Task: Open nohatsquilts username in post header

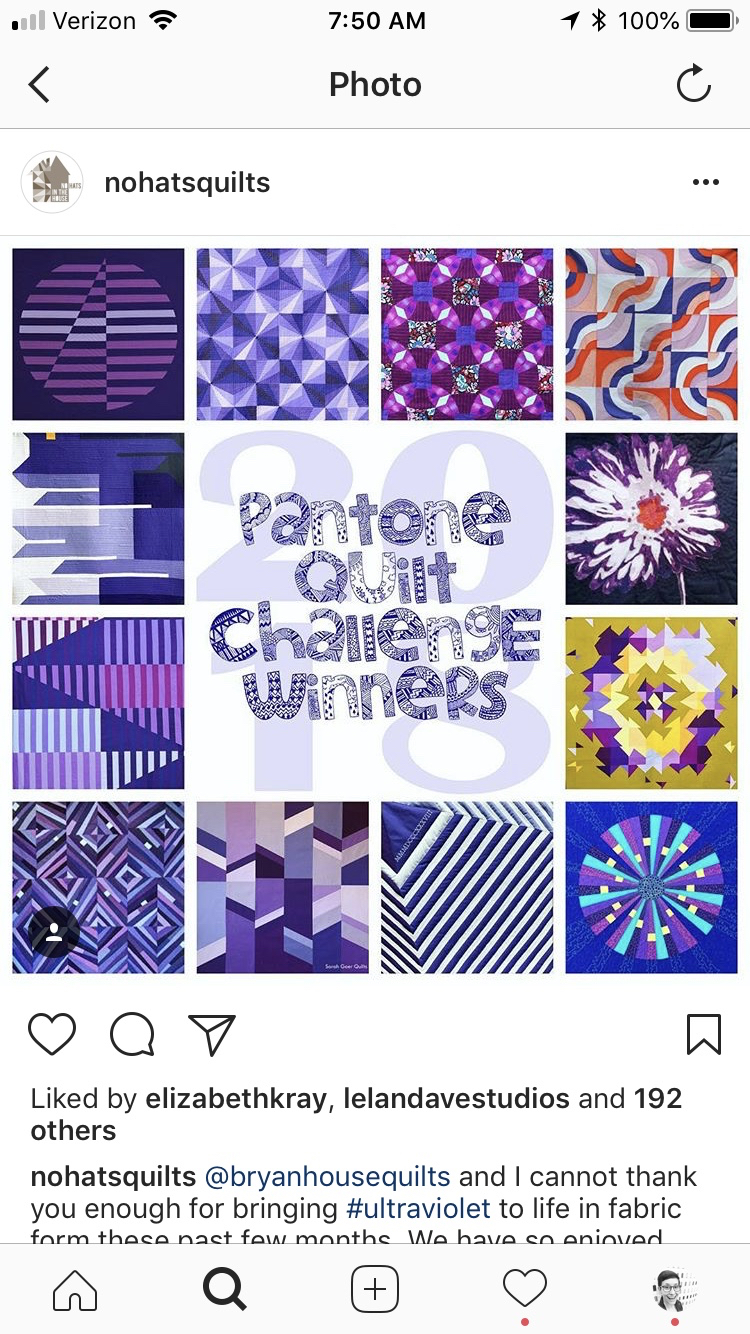Action: click(x=187, y=183)
